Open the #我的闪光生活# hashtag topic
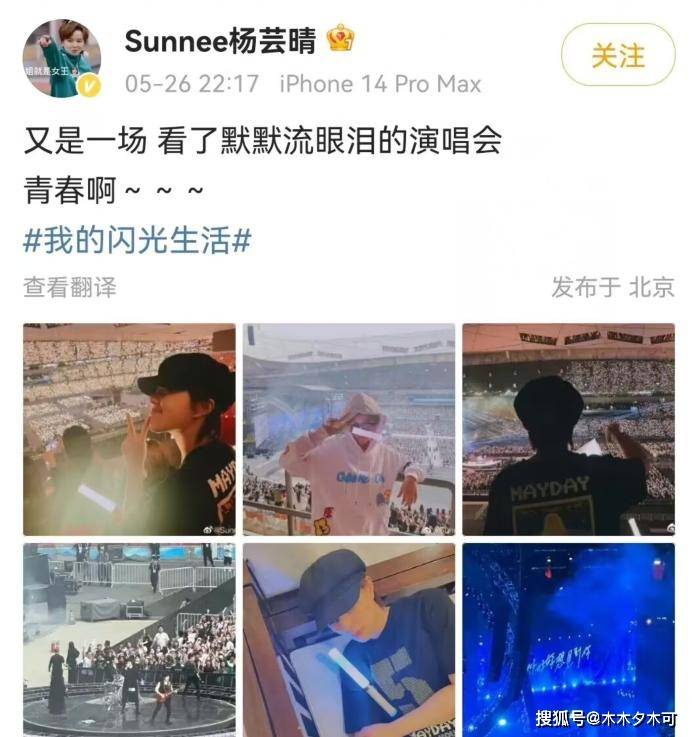The width and height of the screenshot is (692, 737). (x=137, y=240)
